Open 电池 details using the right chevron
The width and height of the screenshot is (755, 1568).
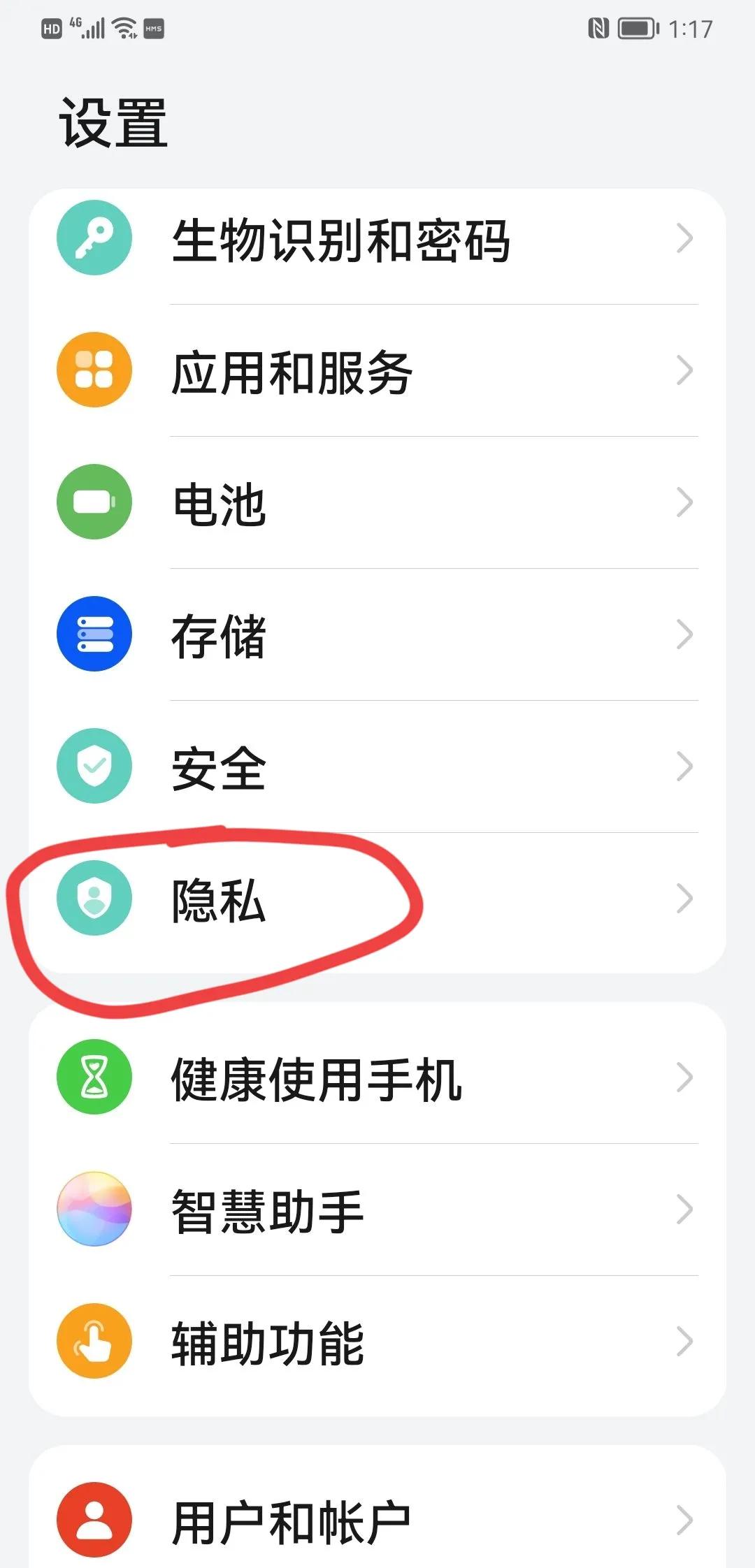point(684,502)
